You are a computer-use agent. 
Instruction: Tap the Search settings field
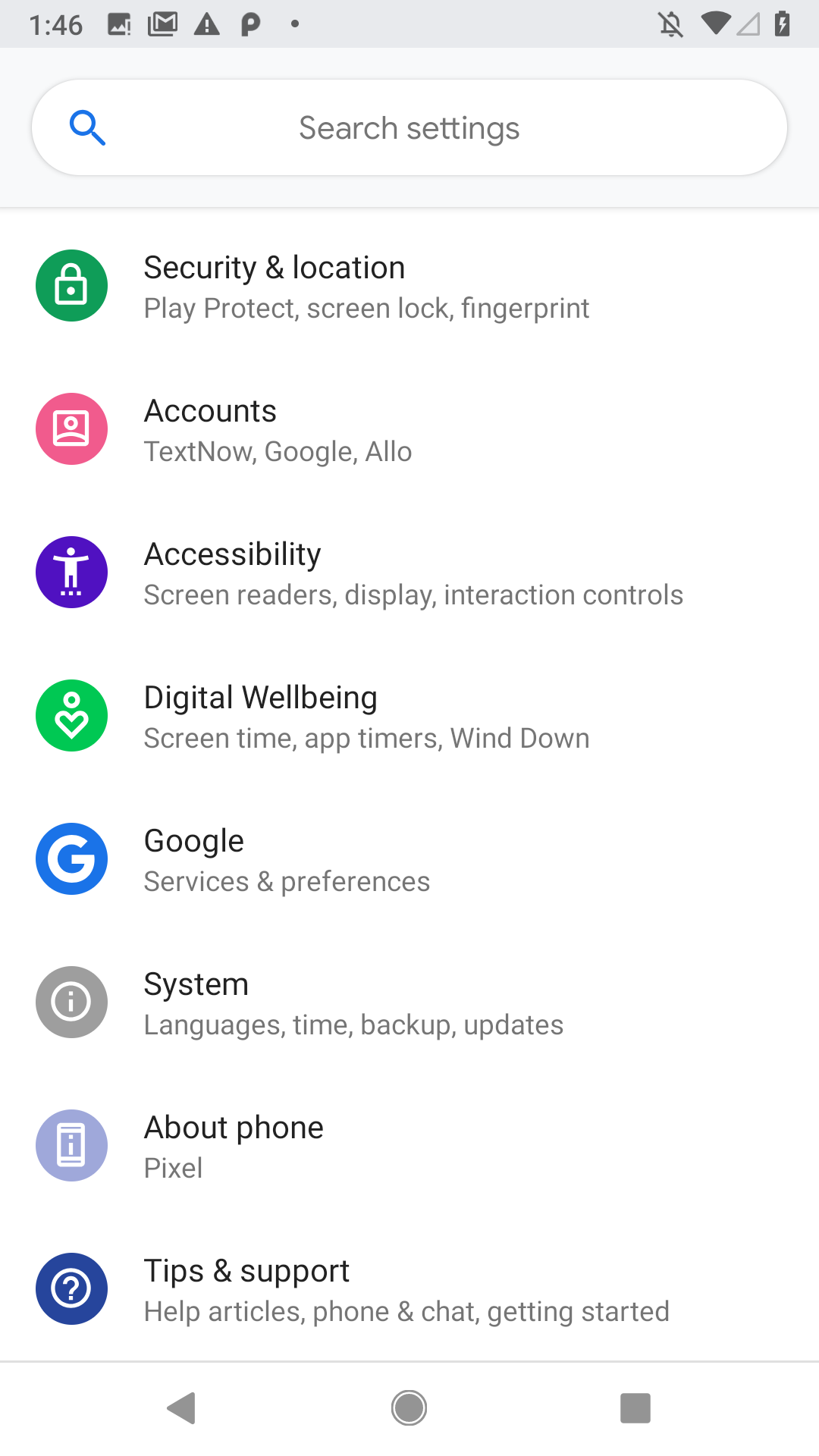point(409,128)
